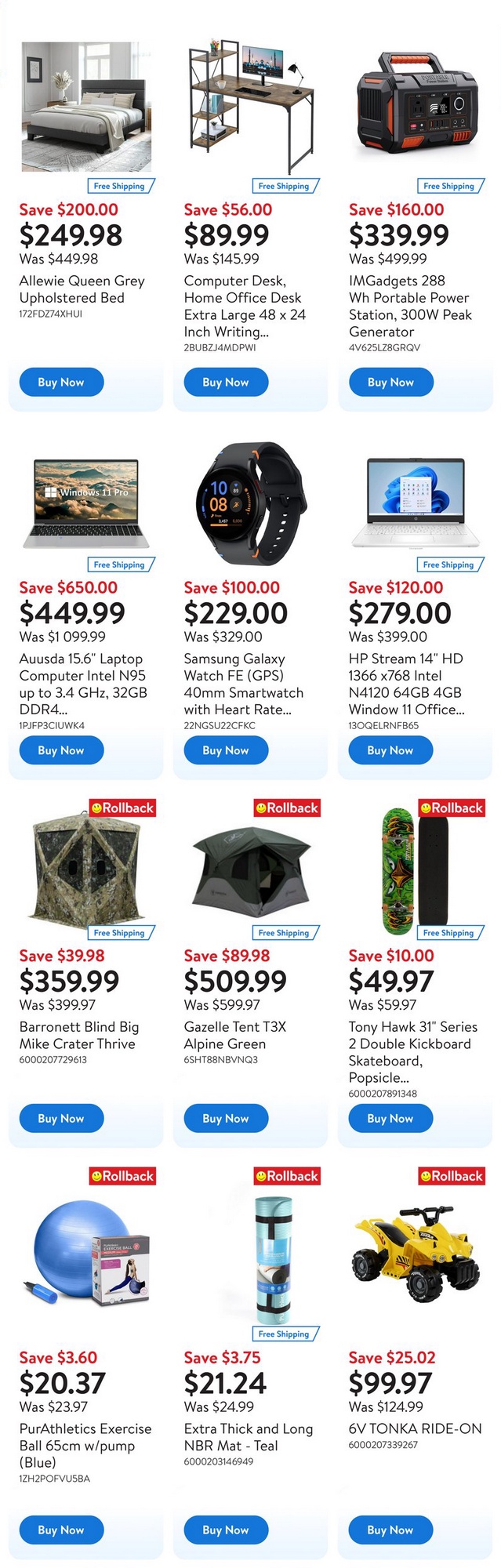Tap Buy Now for PurAthletics Exercise Ball
501x1568 pixels.
60,1530
